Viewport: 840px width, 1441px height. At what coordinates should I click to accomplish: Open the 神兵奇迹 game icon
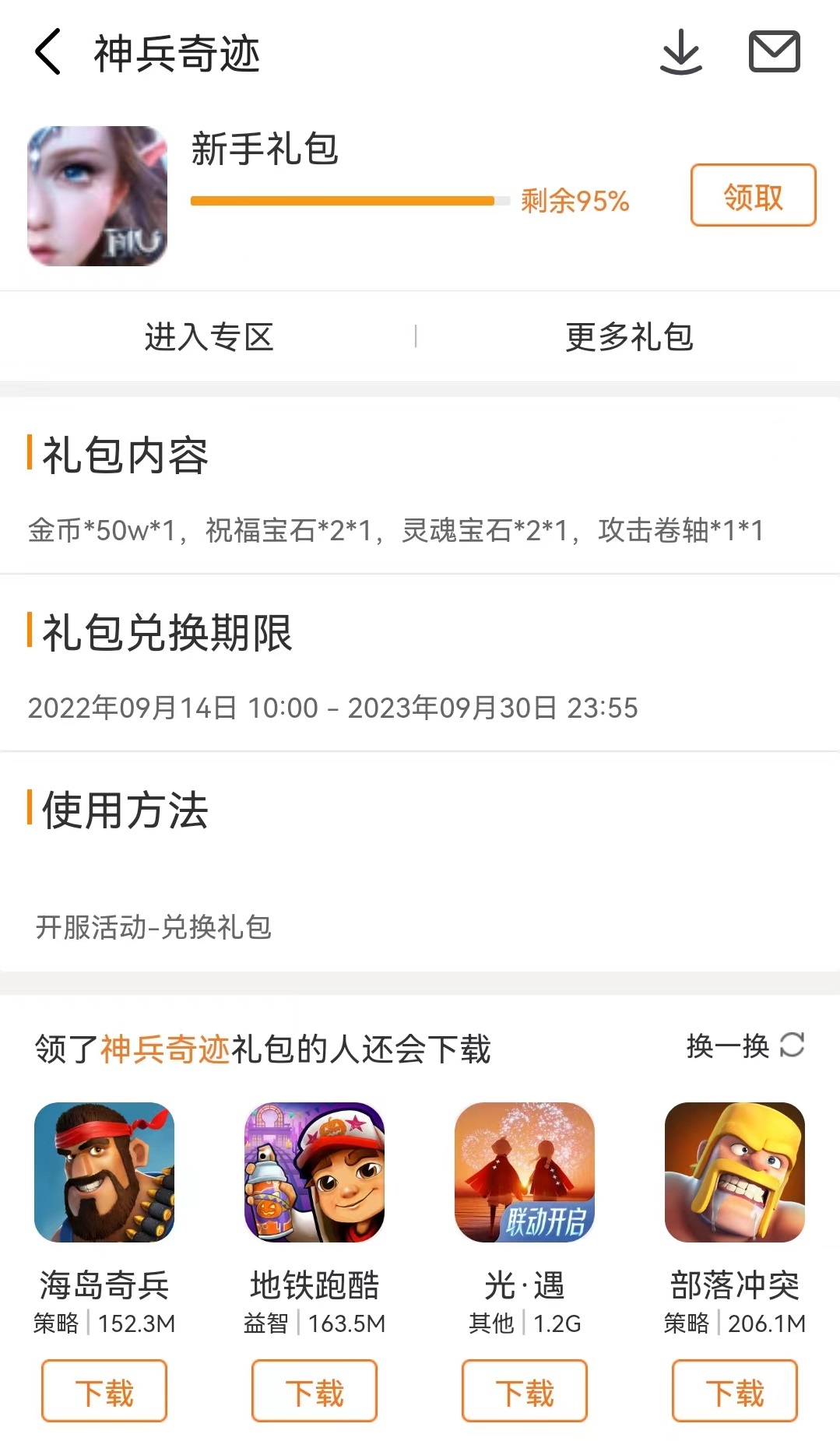point(97,196)
